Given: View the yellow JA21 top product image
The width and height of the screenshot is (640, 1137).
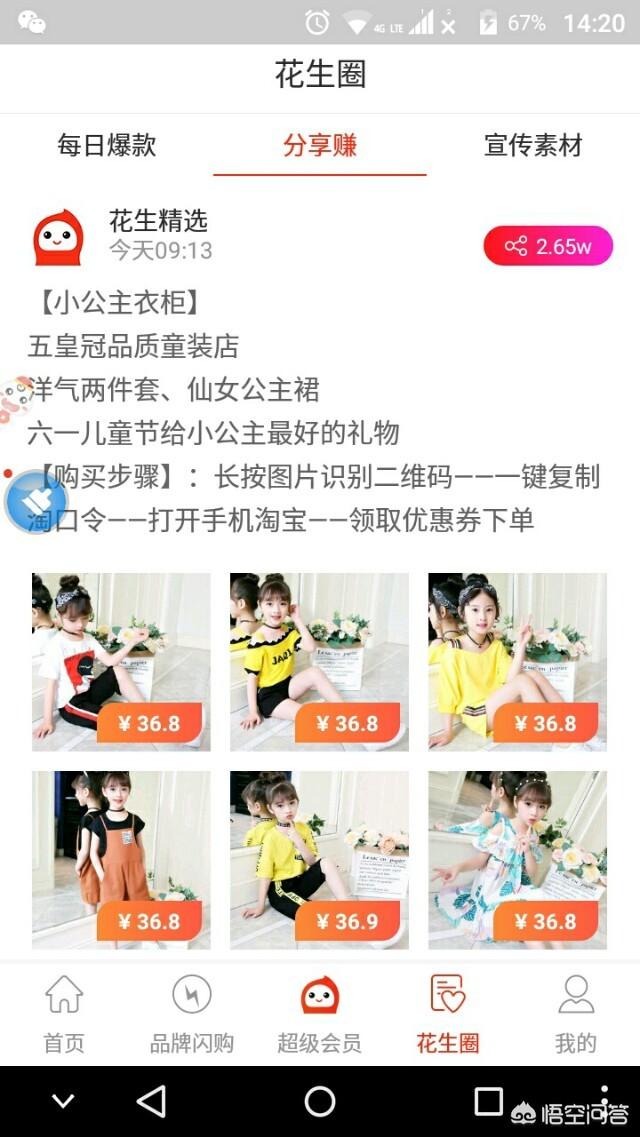Looking at the screenshot, I should pyautogui.click(x=319, y=661).
